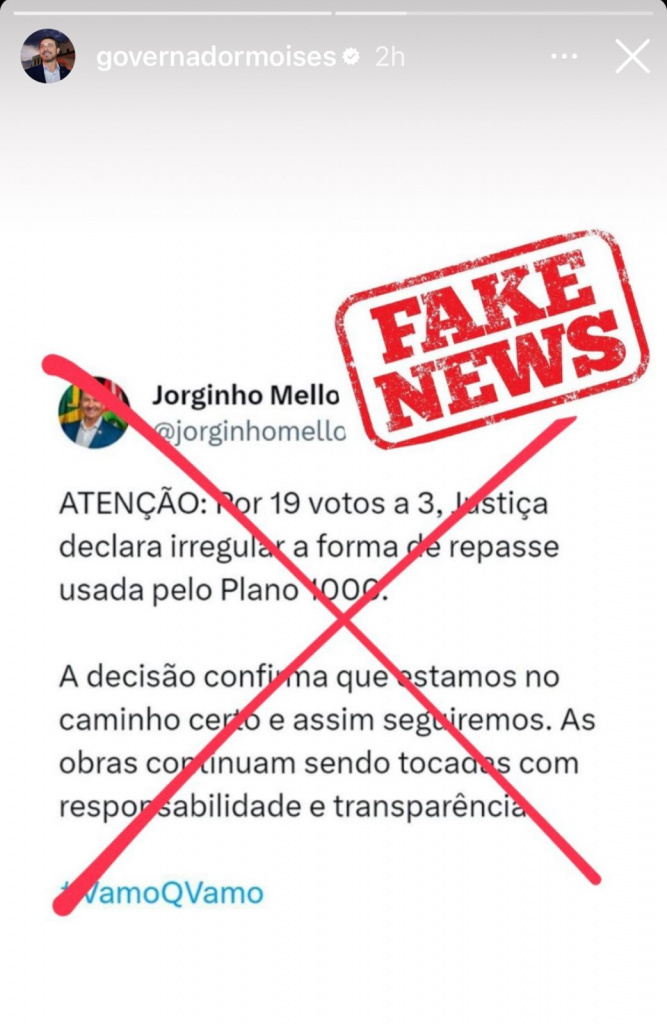
Task: Open the governadormoises username link
Action: click(216, 57)
